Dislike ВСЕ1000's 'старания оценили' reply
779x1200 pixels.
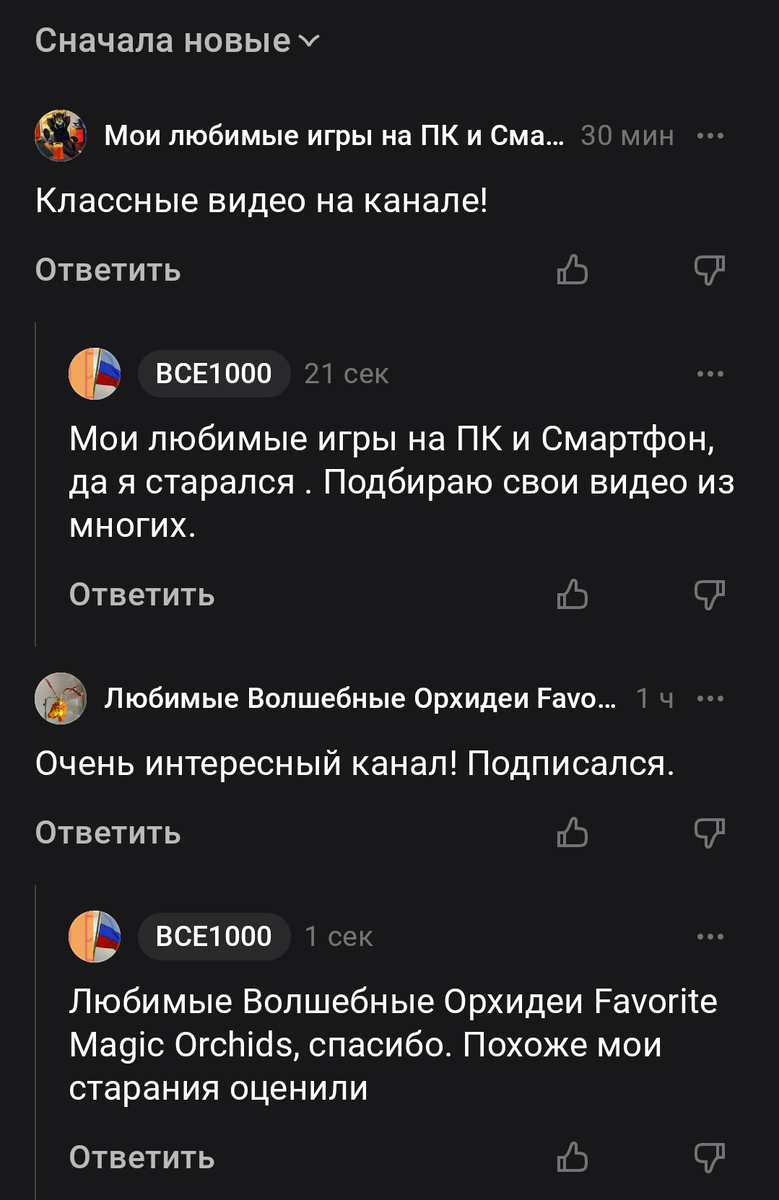pos(709,1158)
